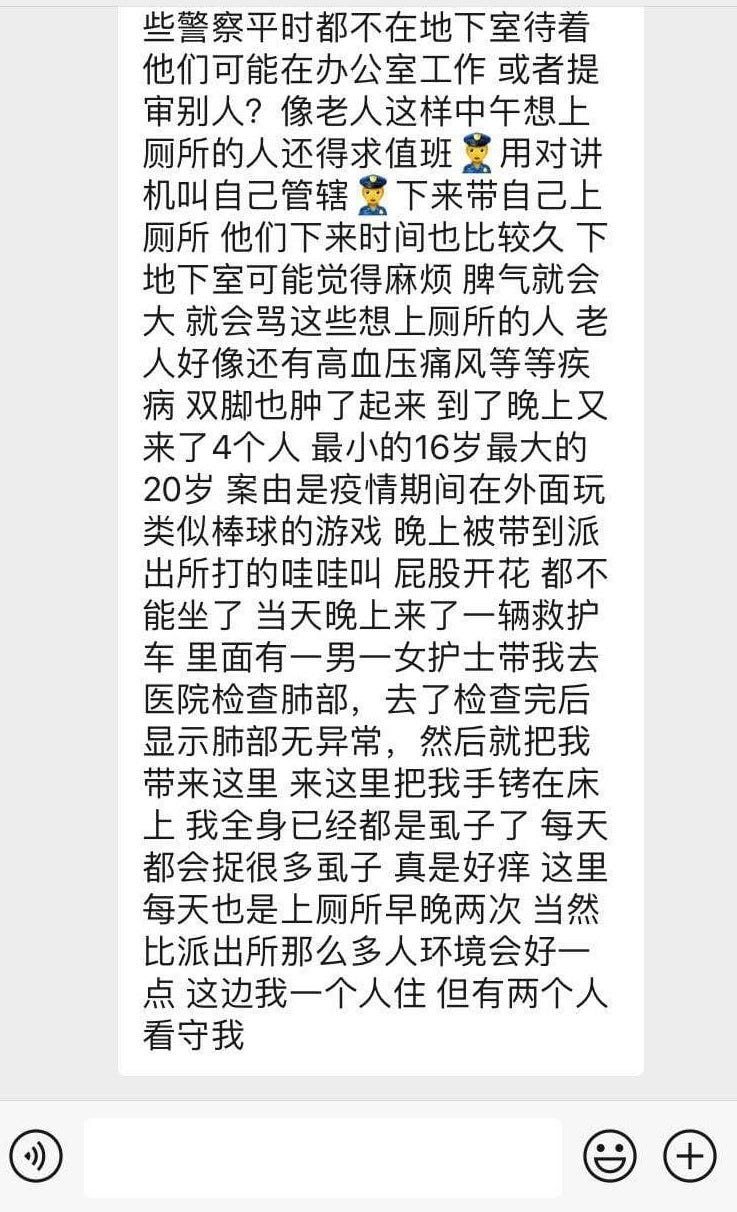Open the plus attachments menu
737x1212 pixels.
[690, 1157]
